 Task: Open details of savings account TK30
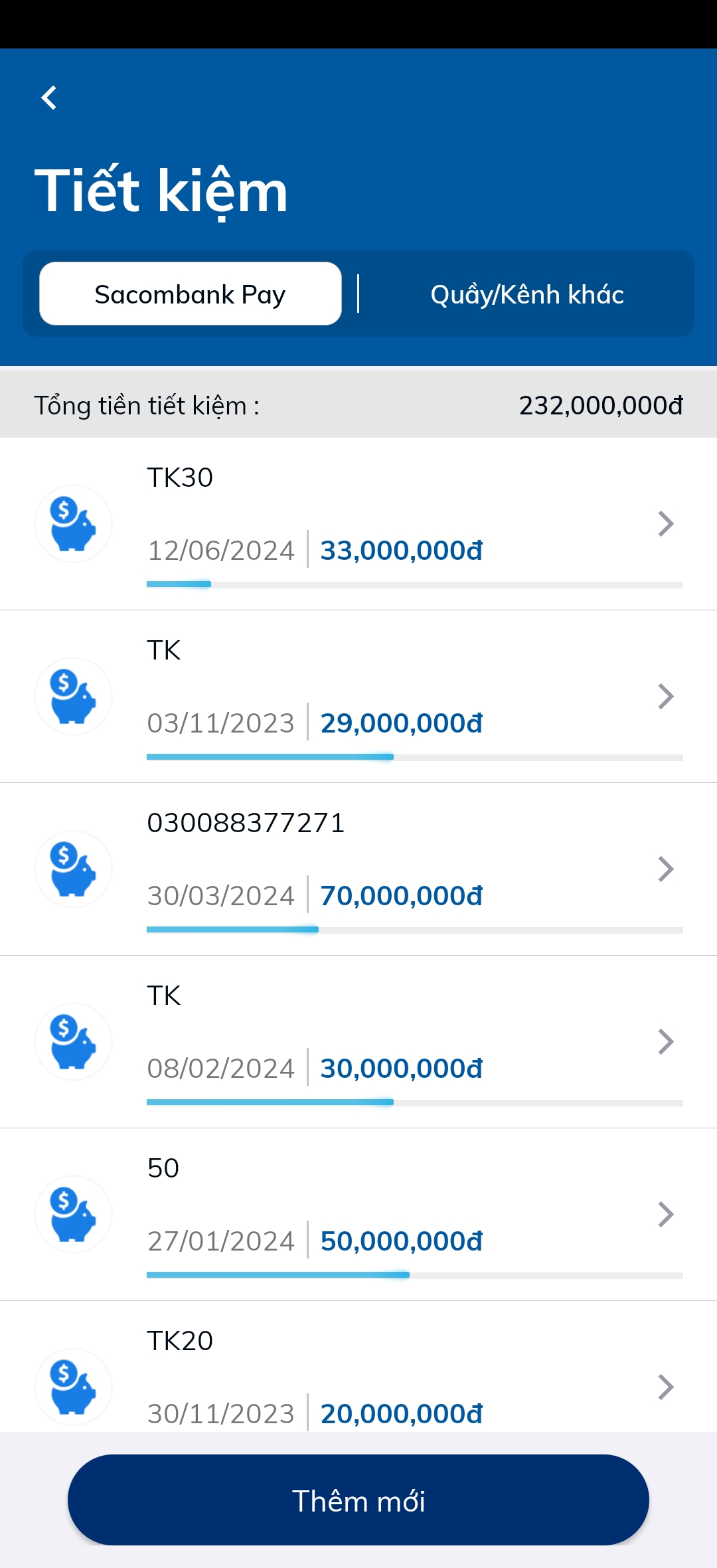(665, 523)
